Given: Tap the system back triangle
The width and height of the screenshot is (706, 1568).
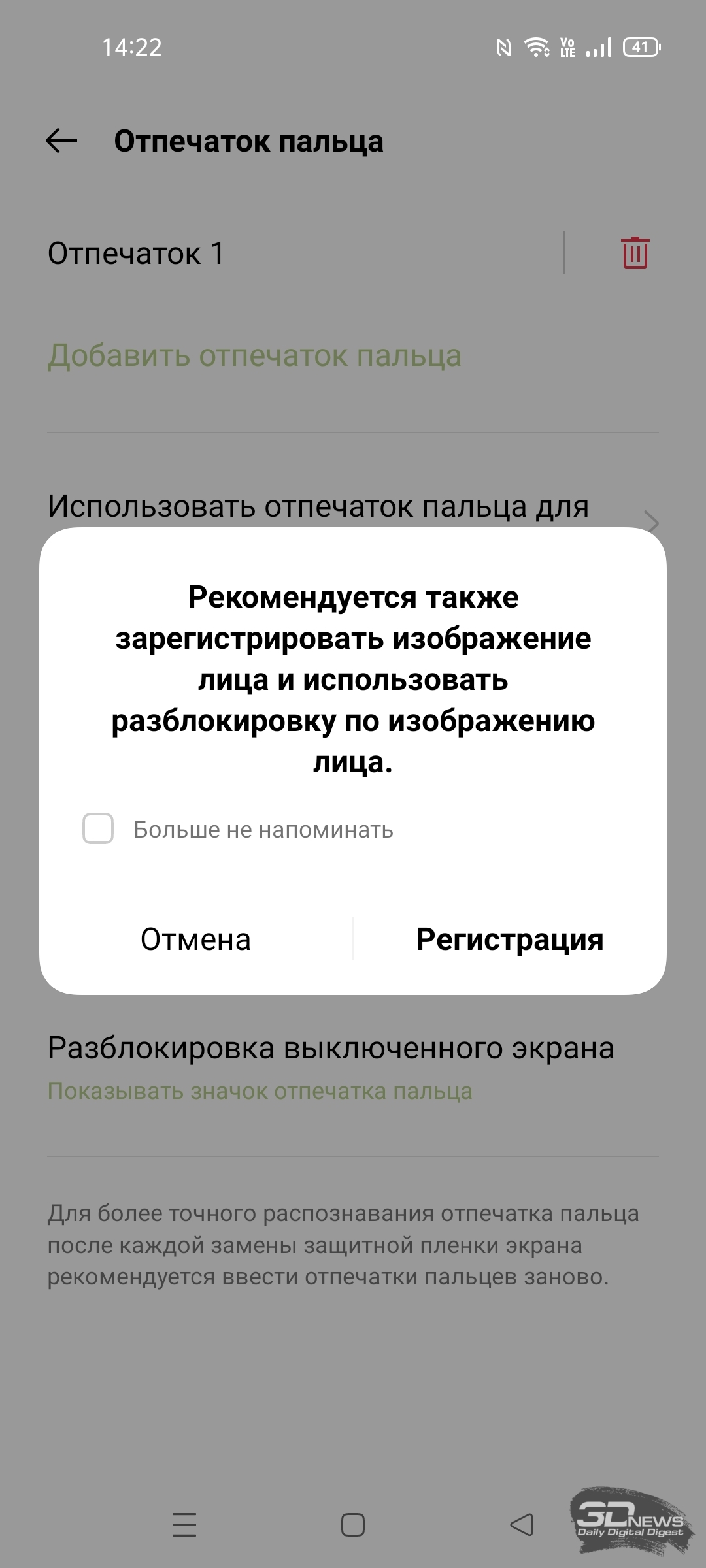Looking at the screenshot, I should click(521, 1525).
